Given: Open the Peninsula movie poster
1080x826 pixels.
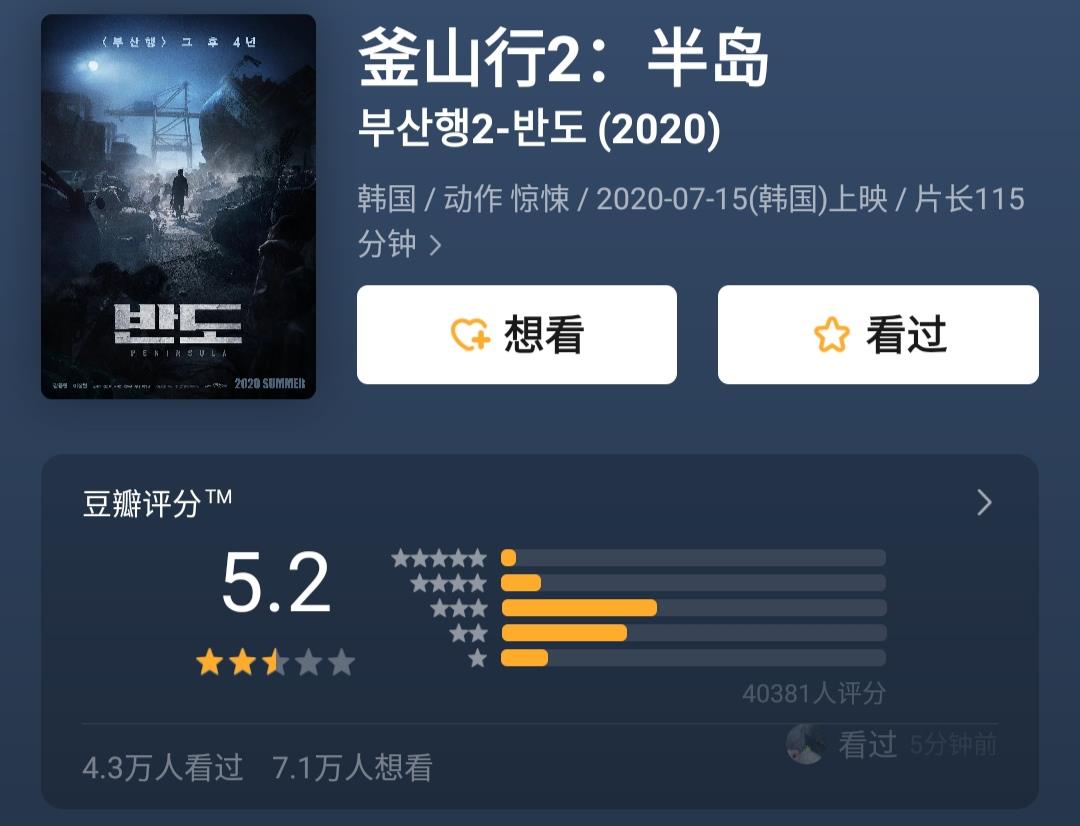Looking at the screenshot, I should (178, 207).
